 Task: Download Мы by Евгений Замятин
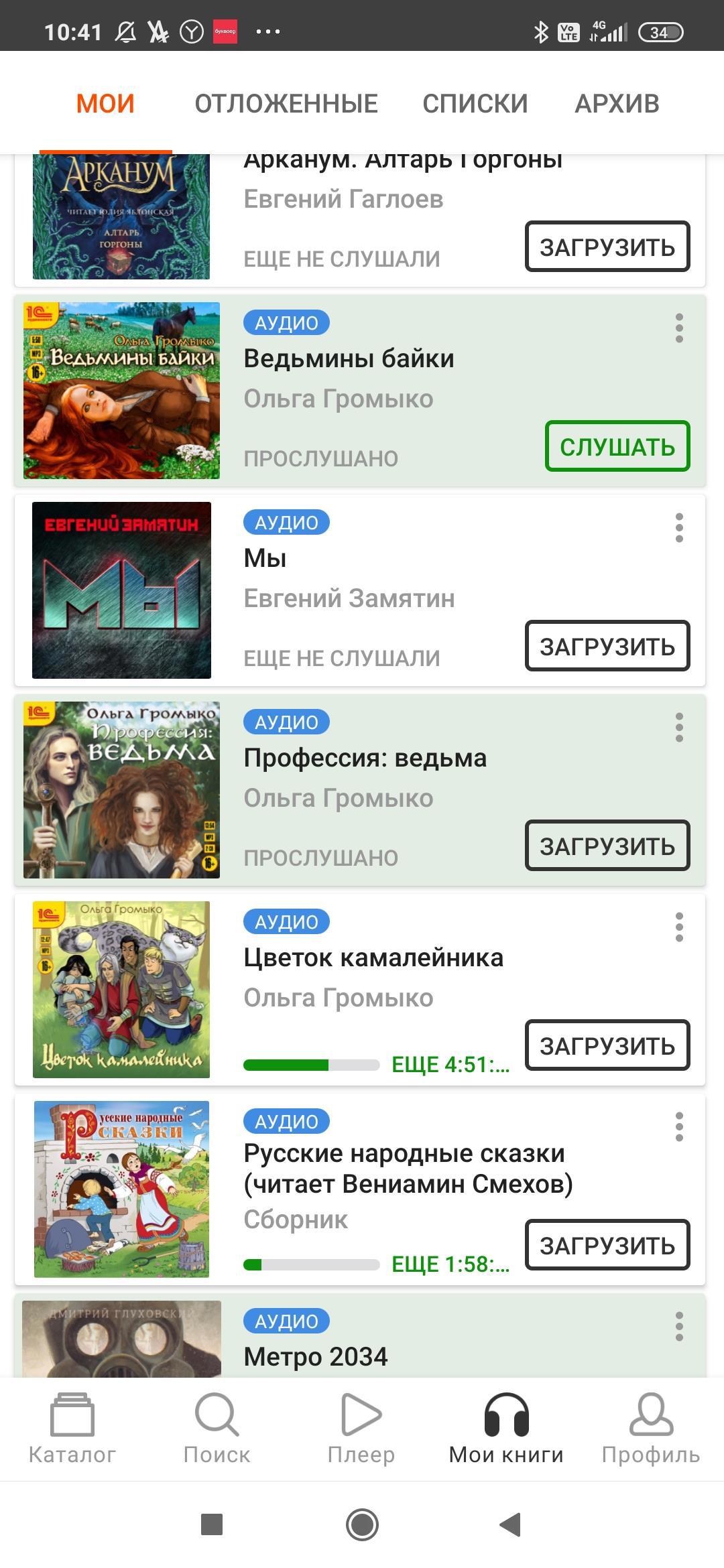tap(607, 646)
